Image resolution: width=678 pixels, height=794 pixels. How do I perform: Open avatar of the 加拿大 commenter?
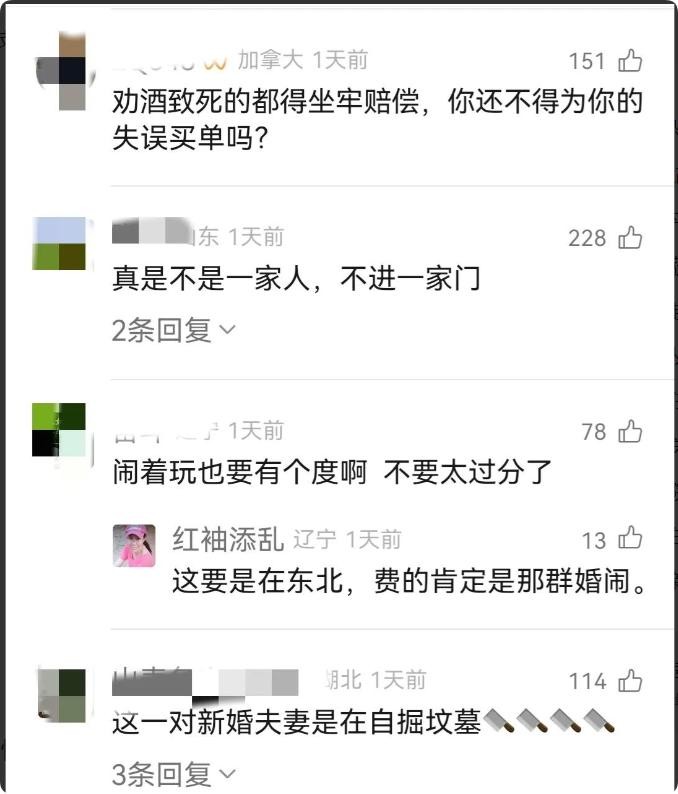point(62,70)
